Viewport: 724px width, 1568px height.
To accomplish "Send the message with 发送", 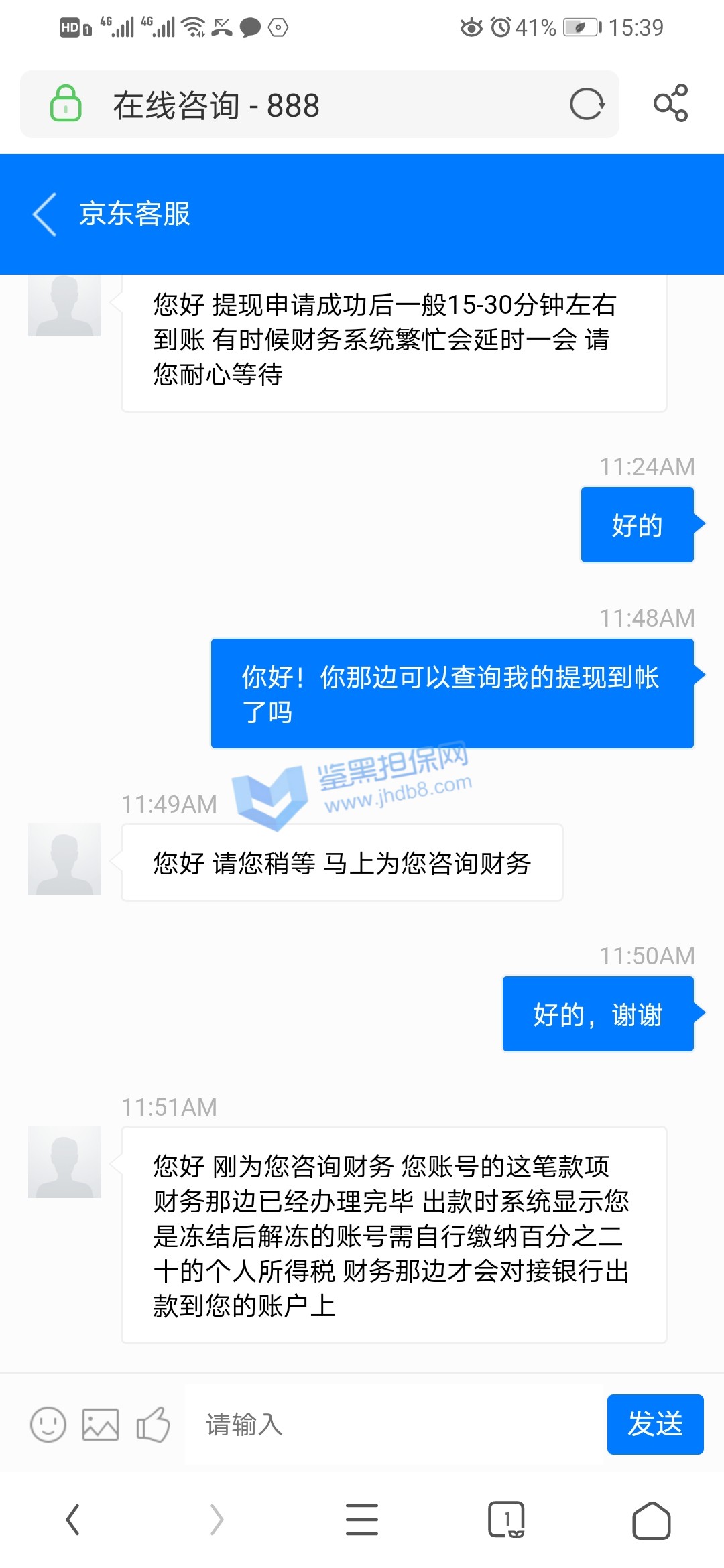I will pyautogui.click(x=655, y=1424).
